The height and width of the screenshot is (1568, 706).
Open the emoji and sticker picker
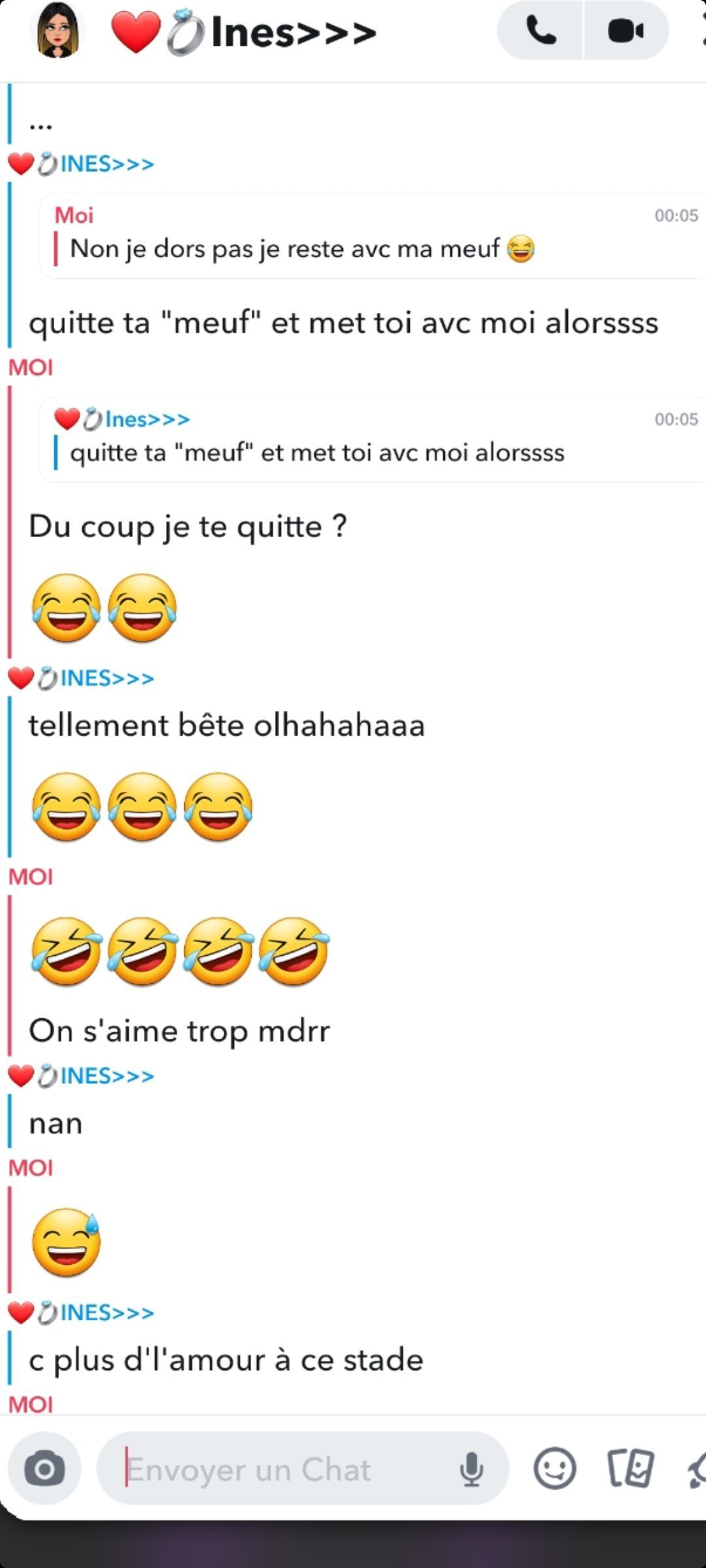pos(555,1469)
